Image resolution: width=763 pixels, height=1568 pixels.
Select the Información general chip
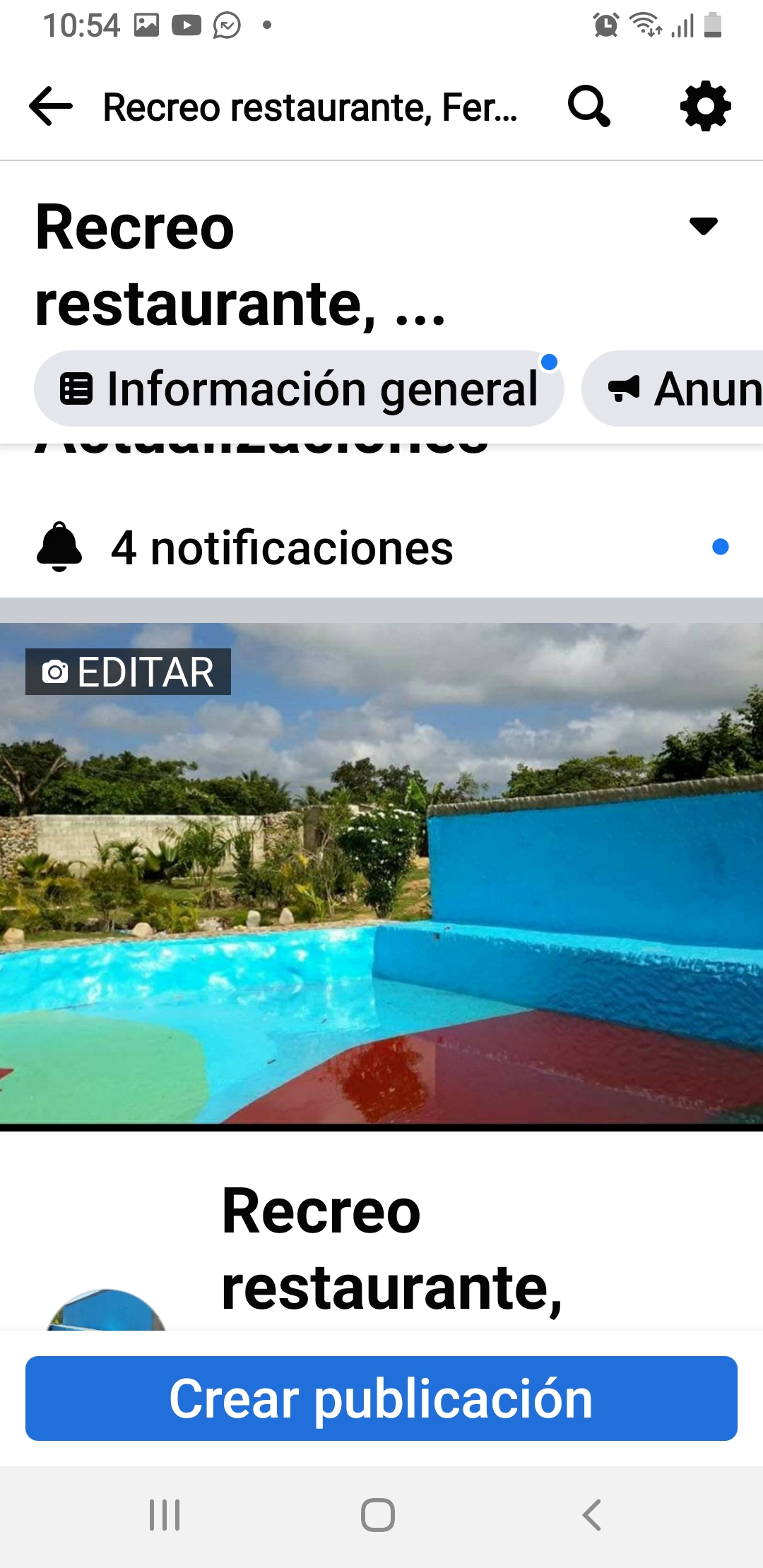299,389
